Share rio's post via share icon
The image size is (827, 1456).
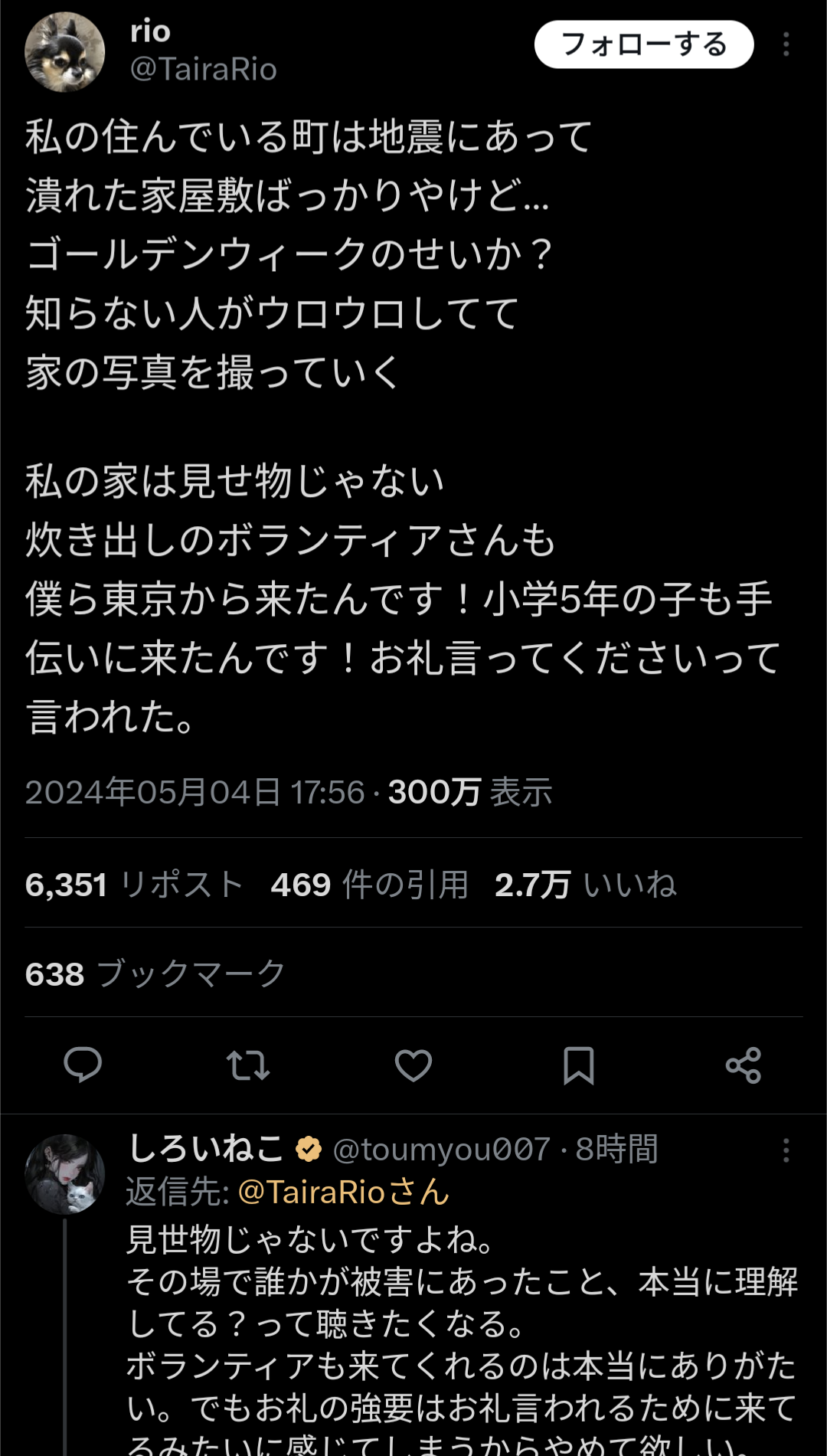pyautogui.click(x=744, y=1065)
